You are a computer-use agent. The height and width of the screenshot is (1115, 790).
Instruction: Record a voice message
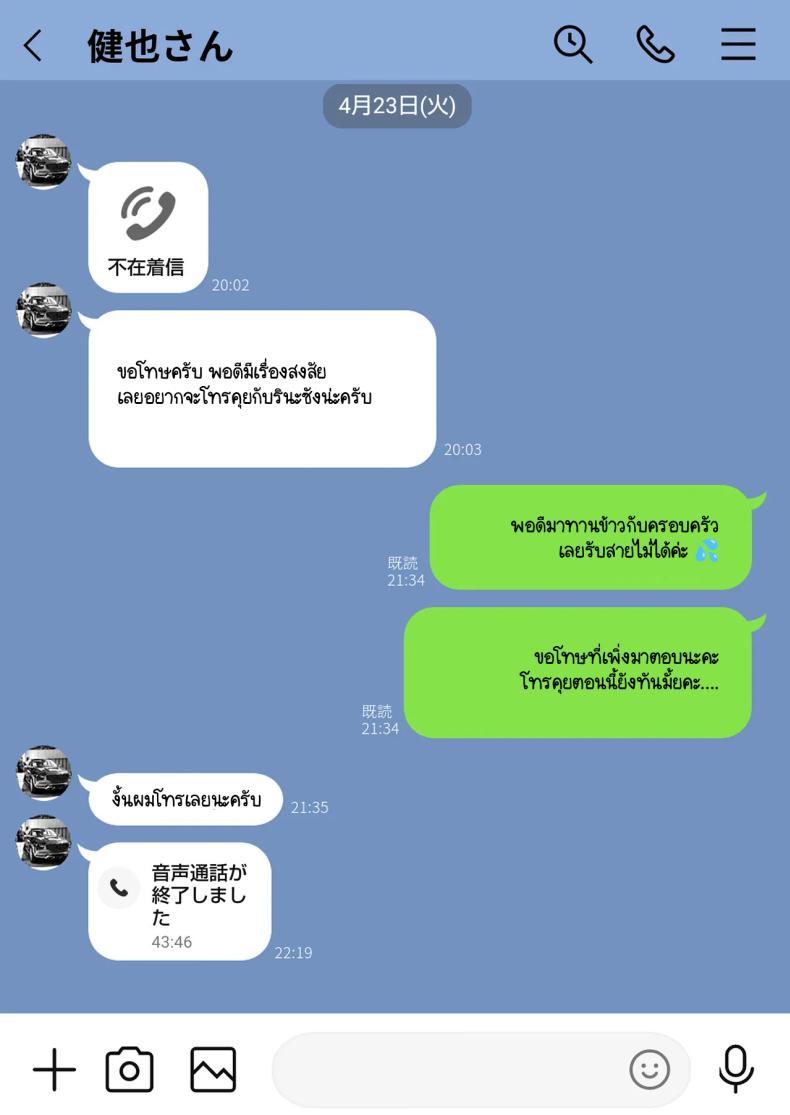point(736,1068)
